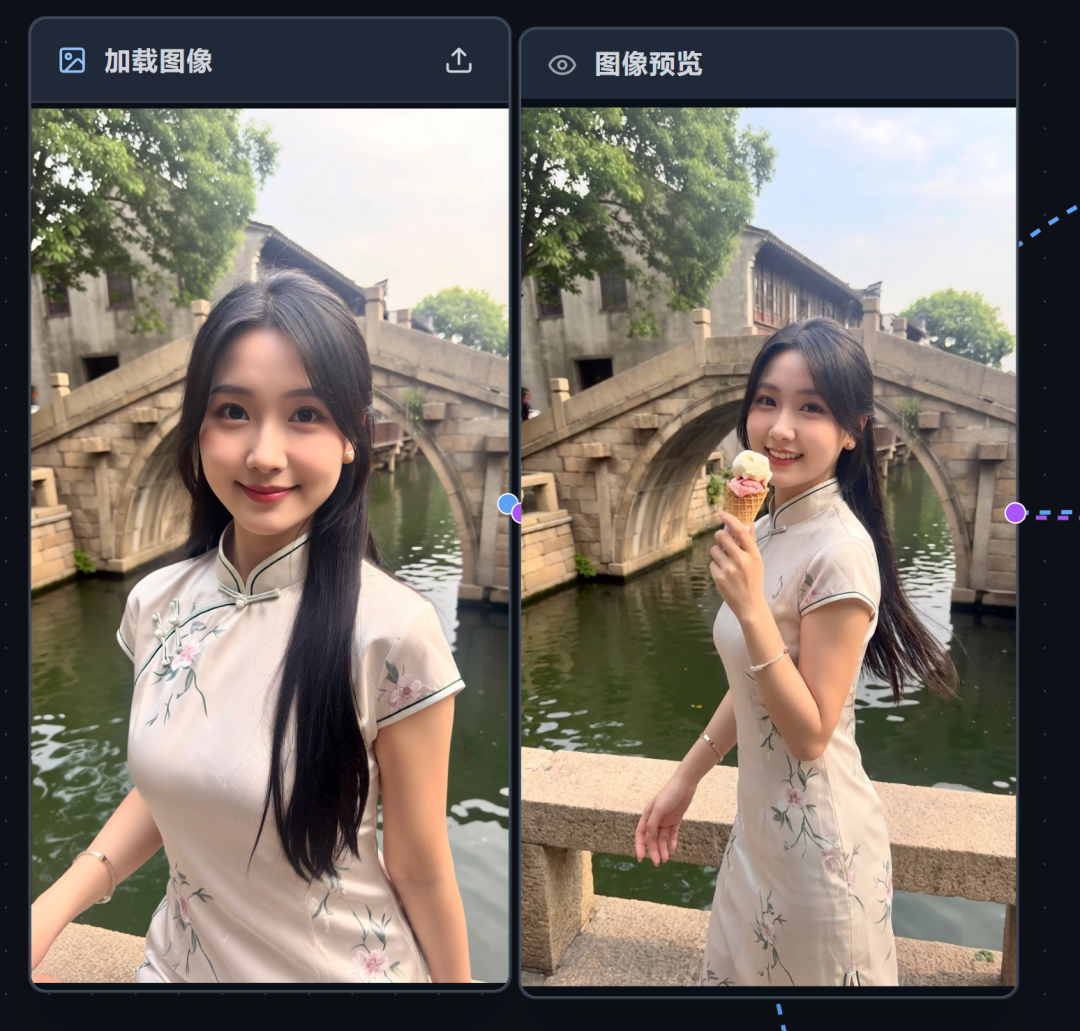Image resolution: width=1080 pixels, height=1031 pixels.
Task: Tap the purple output port of 图像预览
Action: (1015, 513)
